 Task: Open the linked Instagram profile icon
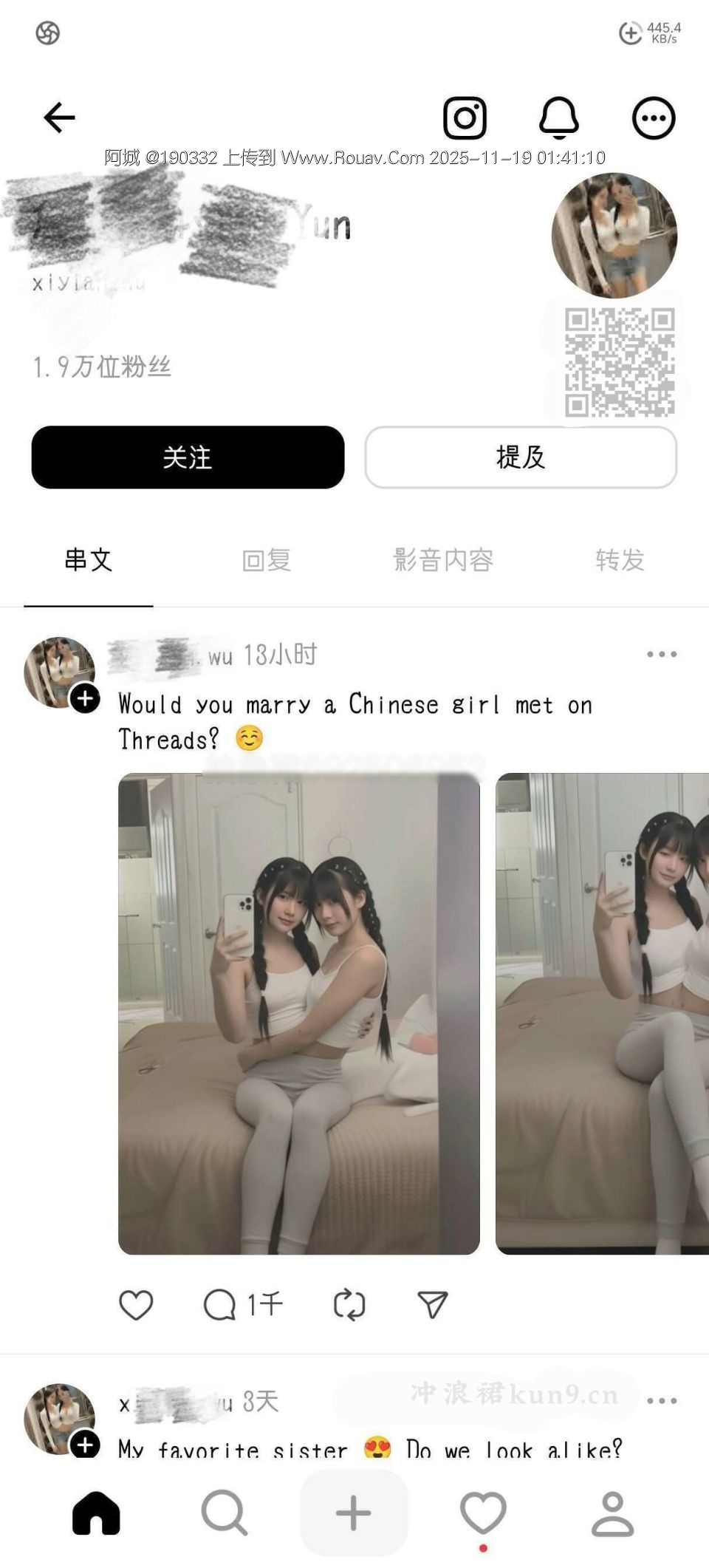tap(465, 117)
